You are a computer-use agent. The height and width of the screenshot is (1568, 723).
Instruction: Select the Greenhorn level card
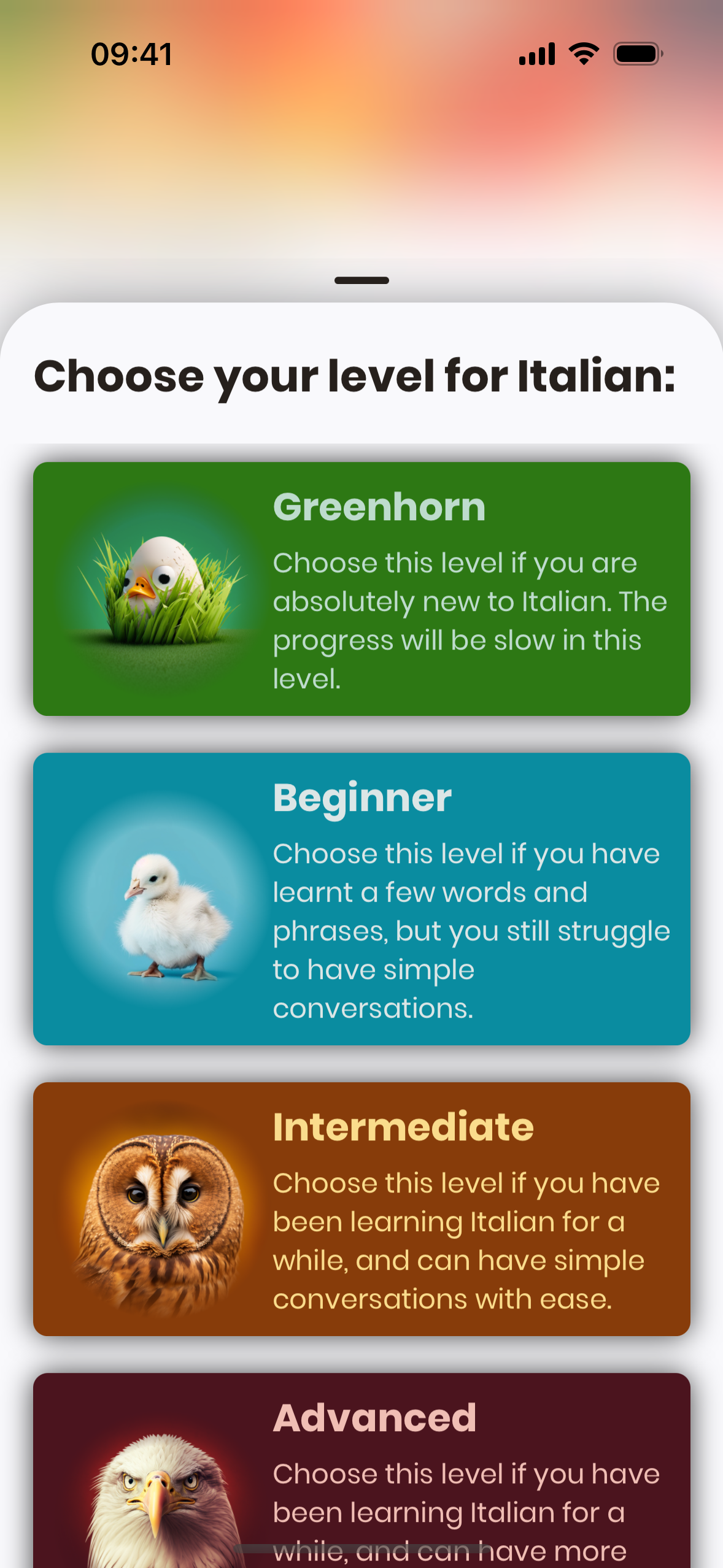pos(361,589)
